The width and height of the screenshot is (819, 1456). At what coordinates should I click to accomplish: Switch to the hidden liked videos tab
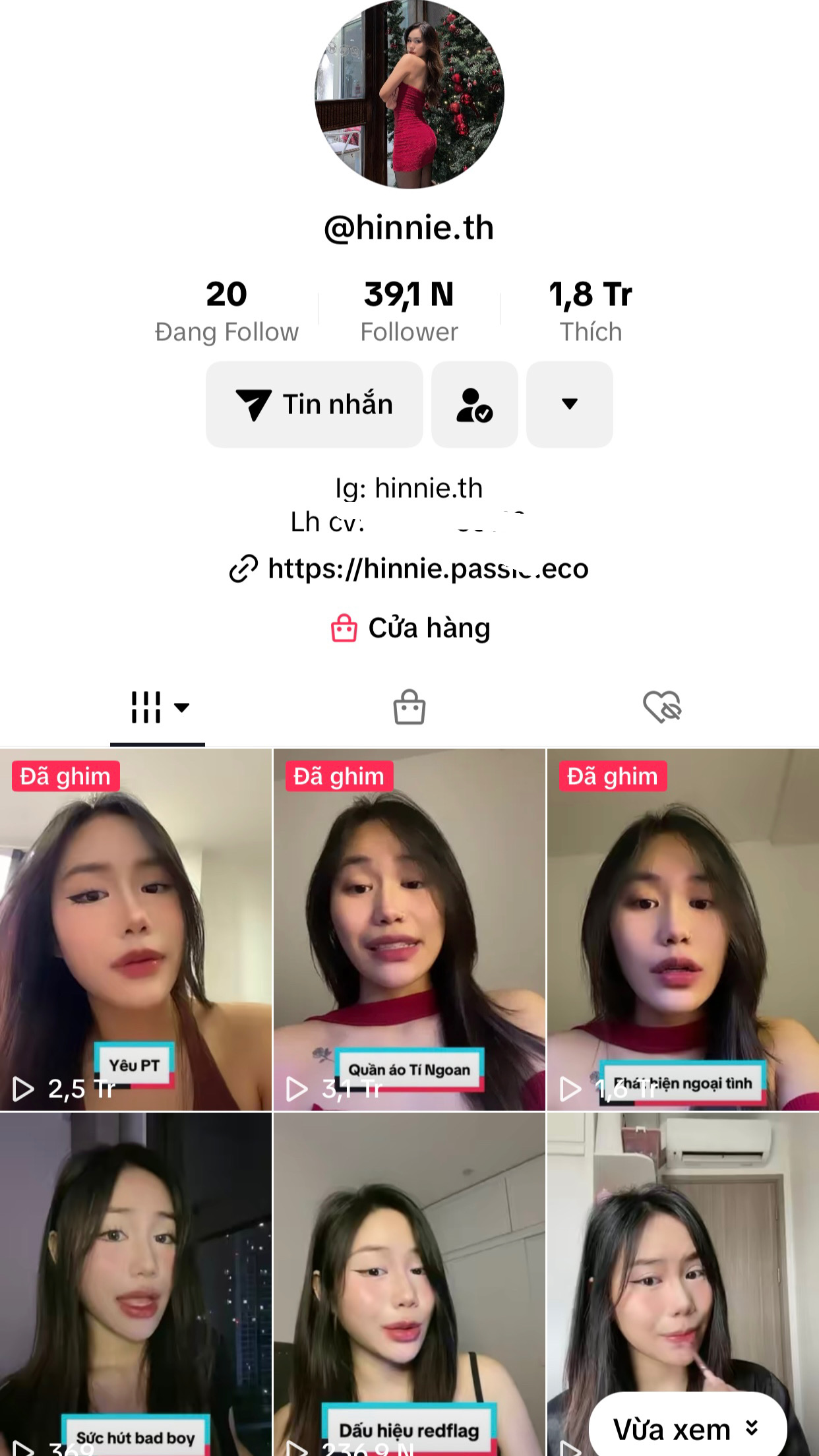pyautogui.click(x=661, y=708)
